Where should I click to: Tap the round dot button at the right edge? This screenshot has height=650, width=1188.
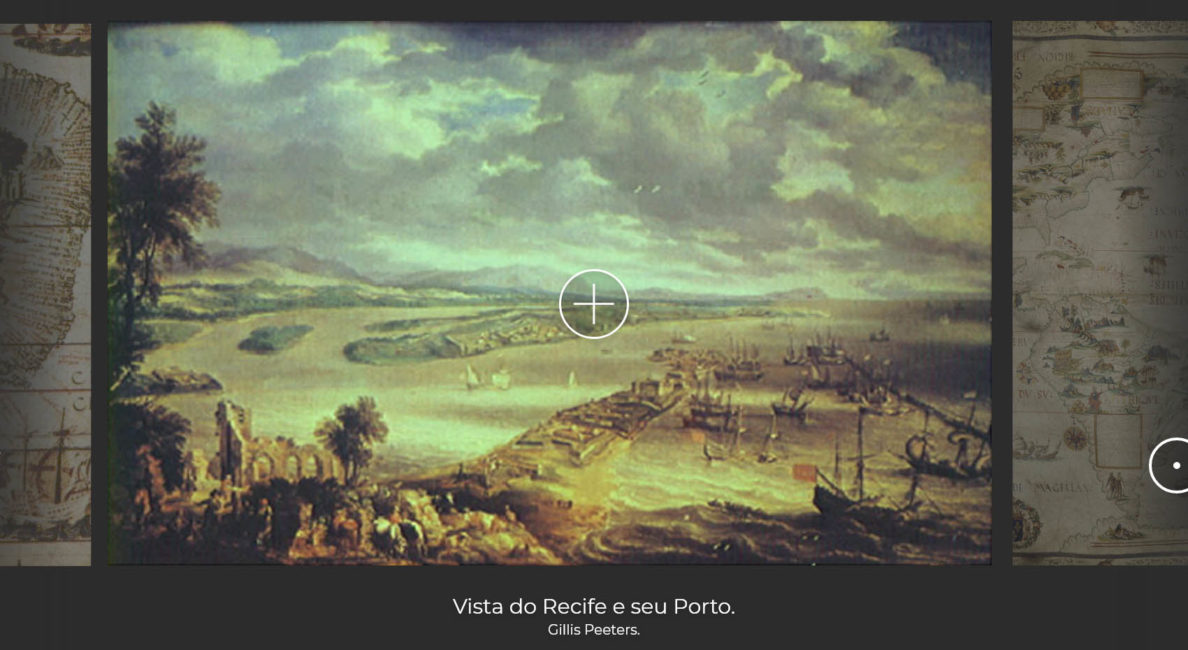click(x=1175, y=465)
